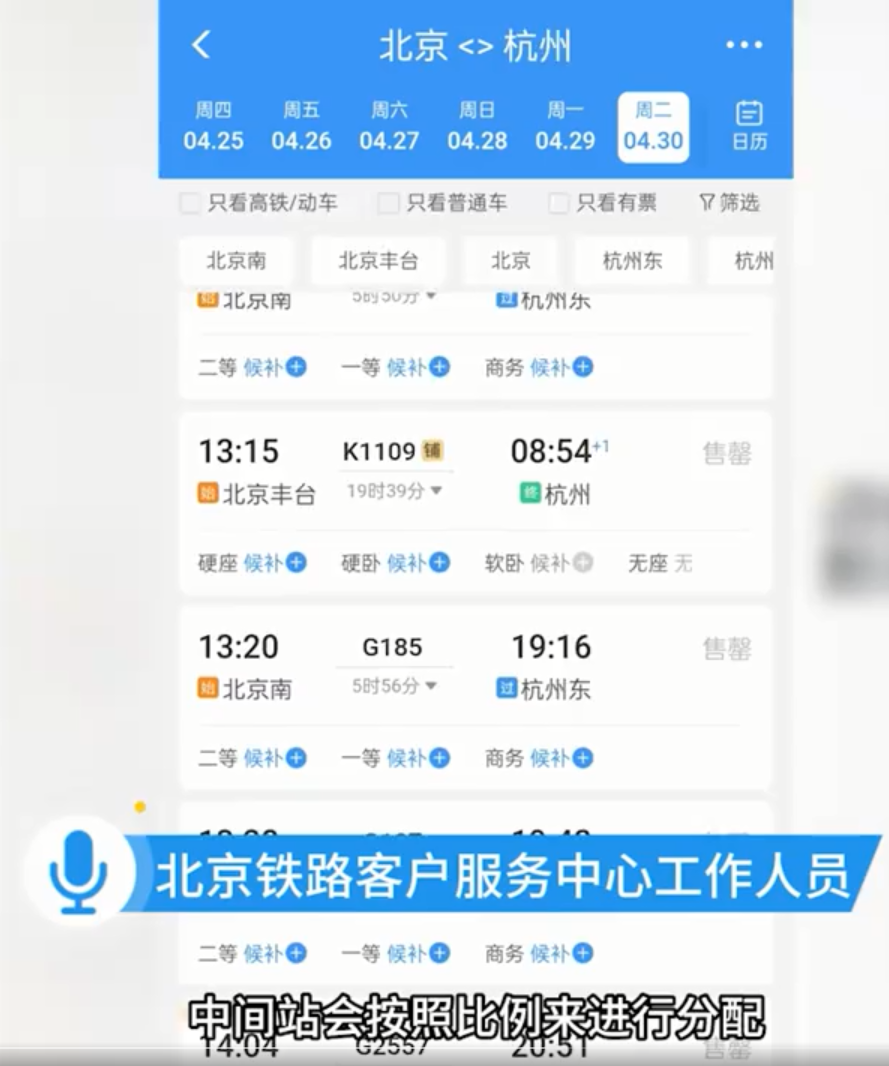Enable 只看有票 checkbox
The image size is (889, 1066).
[559, 204]
